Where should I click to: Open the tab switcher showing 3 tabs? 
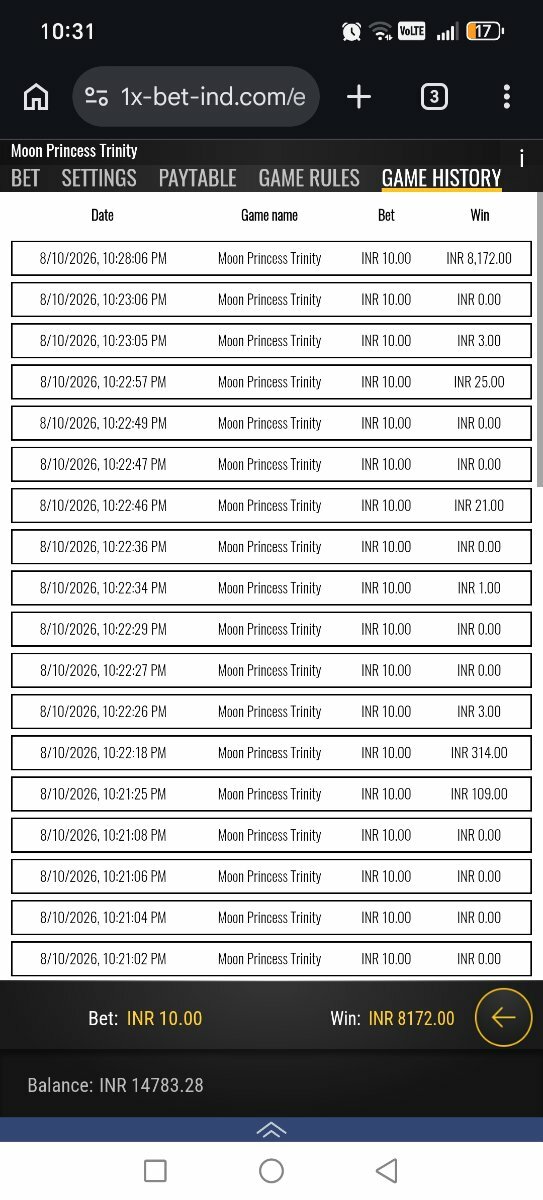tap(434, 97)
